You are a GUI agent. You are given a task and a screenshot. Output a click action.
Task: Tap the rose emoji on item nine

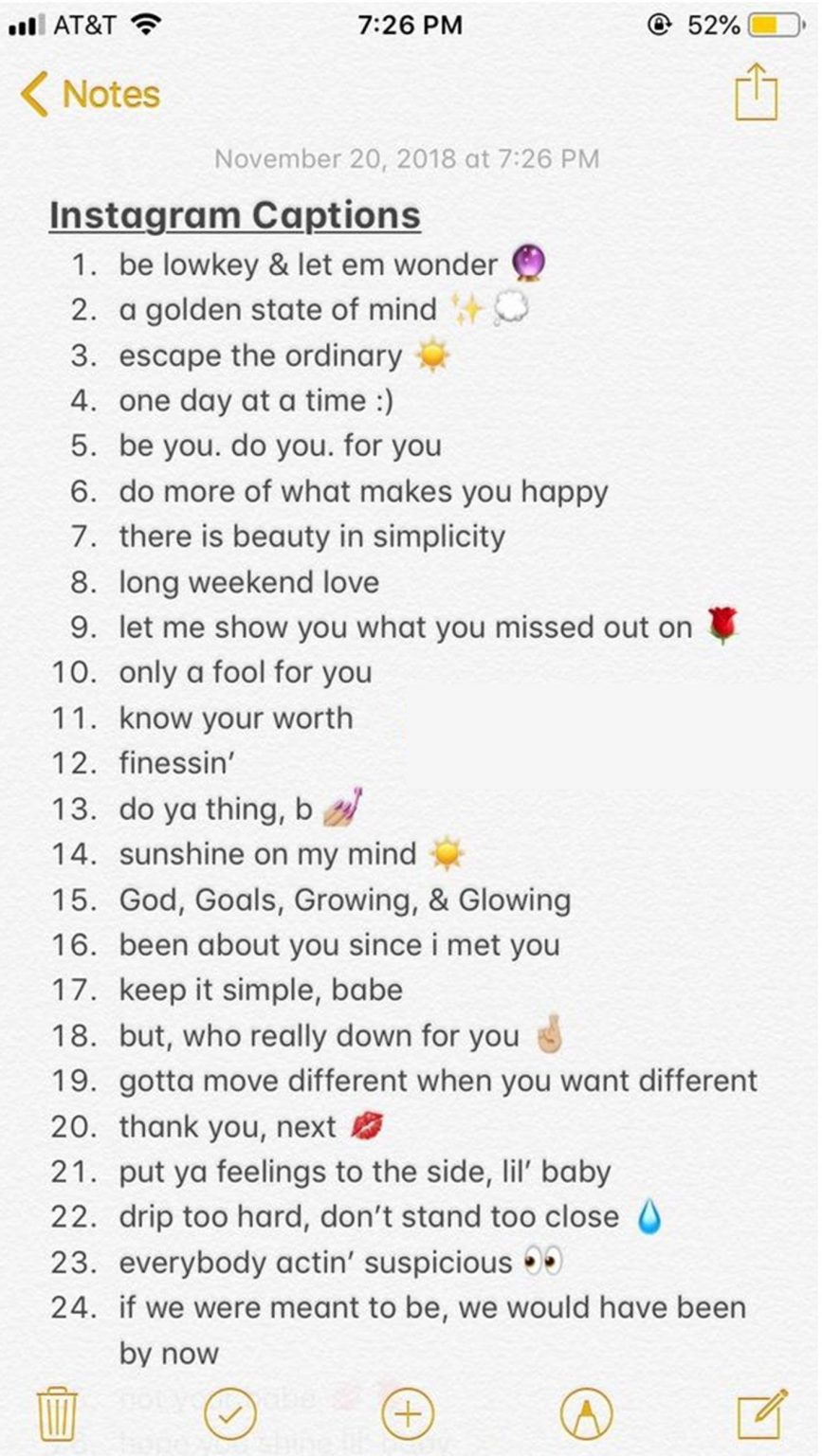(725, 627)
